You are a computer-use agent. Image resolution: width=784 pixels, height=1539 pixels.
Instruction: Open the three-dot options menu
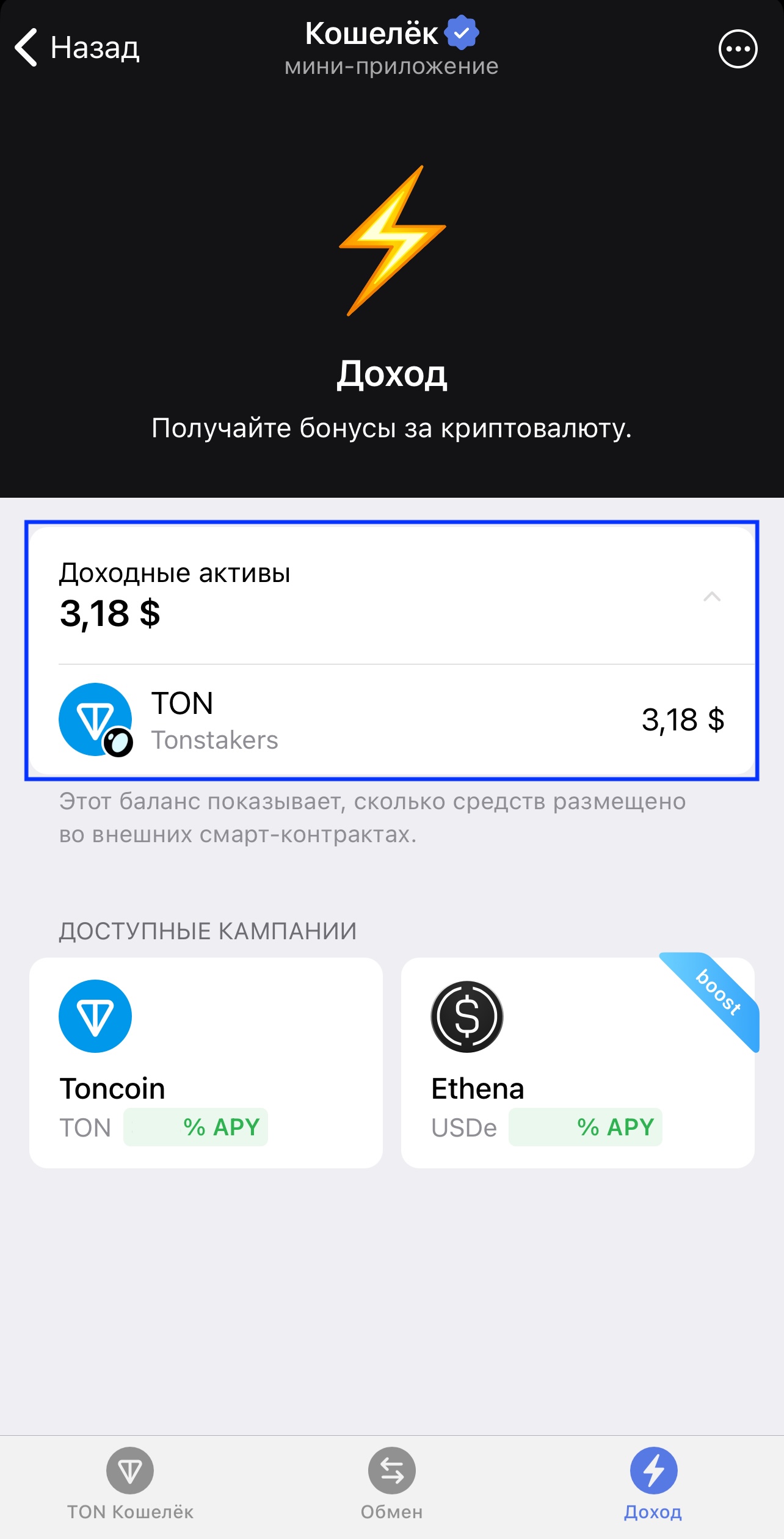738,49
